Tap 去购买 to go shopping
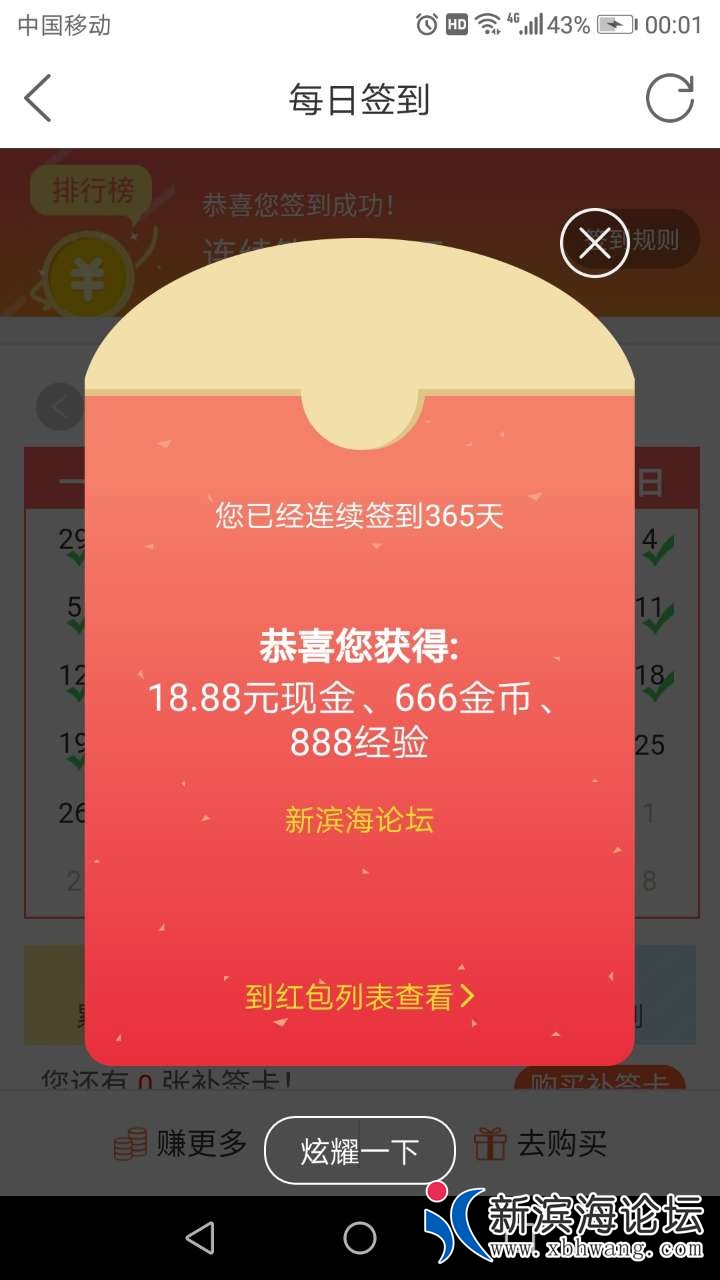Image resolution: width=720 pixels, height=1280 pixels. (x=541, y=1144)
